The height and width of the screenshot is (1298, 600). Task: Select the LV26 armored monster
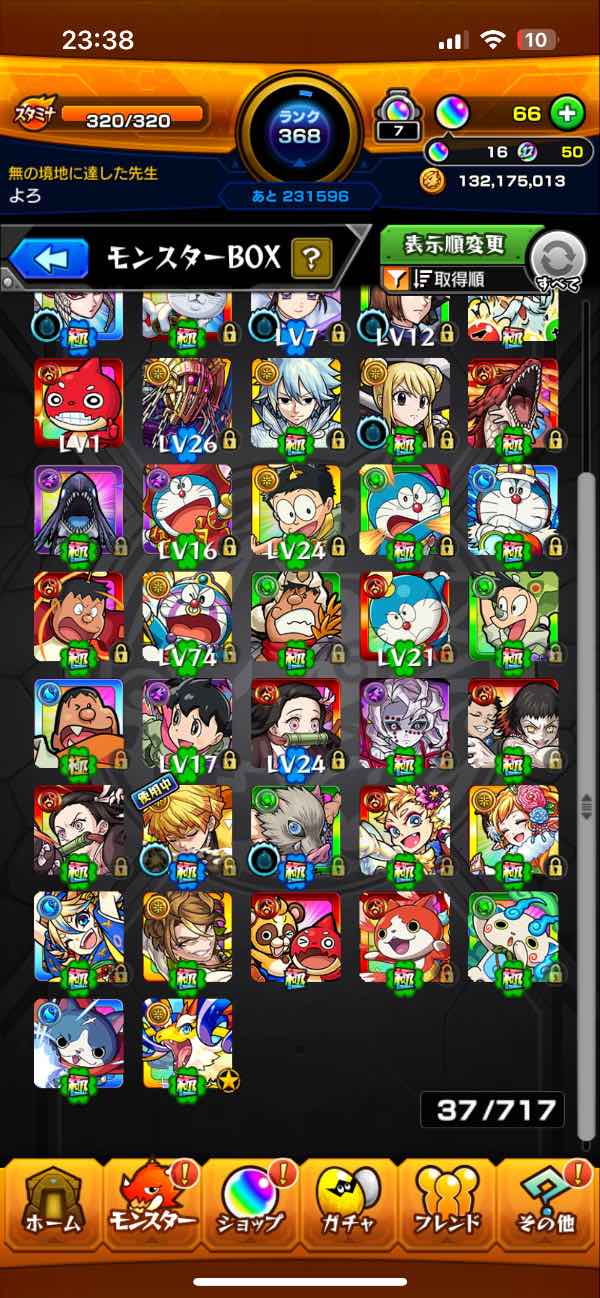tap(187, 403)
